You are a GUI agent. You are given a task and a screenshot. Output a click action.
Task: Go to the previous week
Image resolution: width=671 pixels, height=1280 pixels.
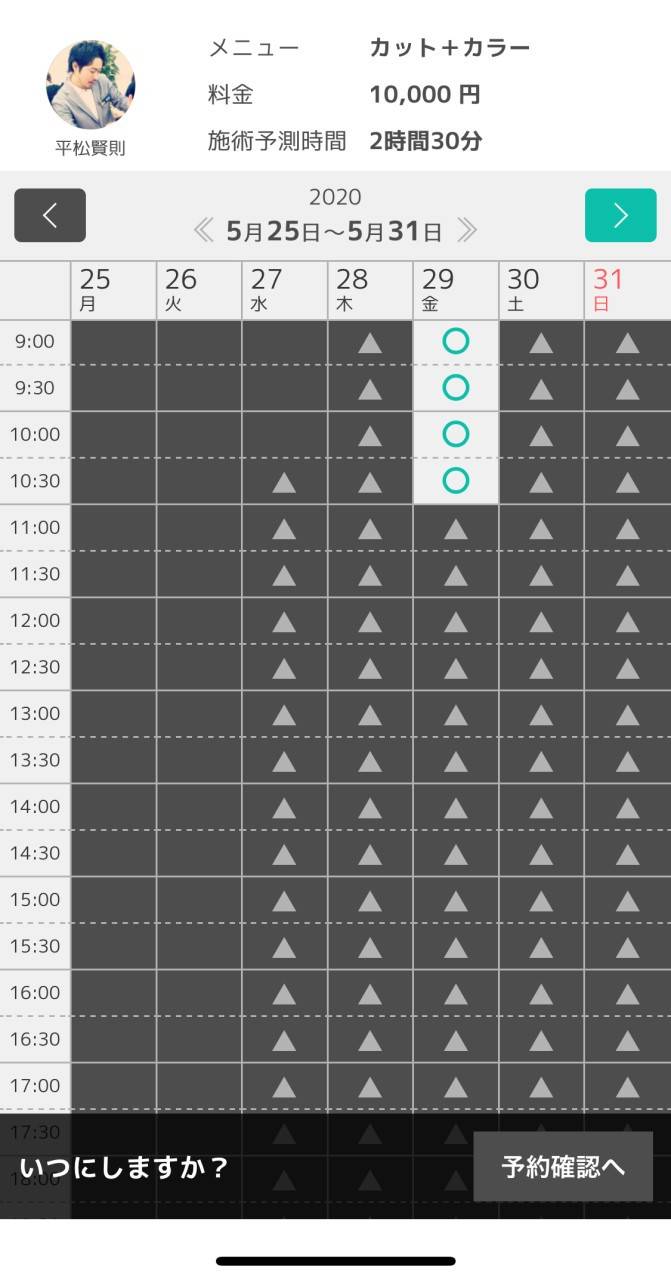click(x=50, y=215)
